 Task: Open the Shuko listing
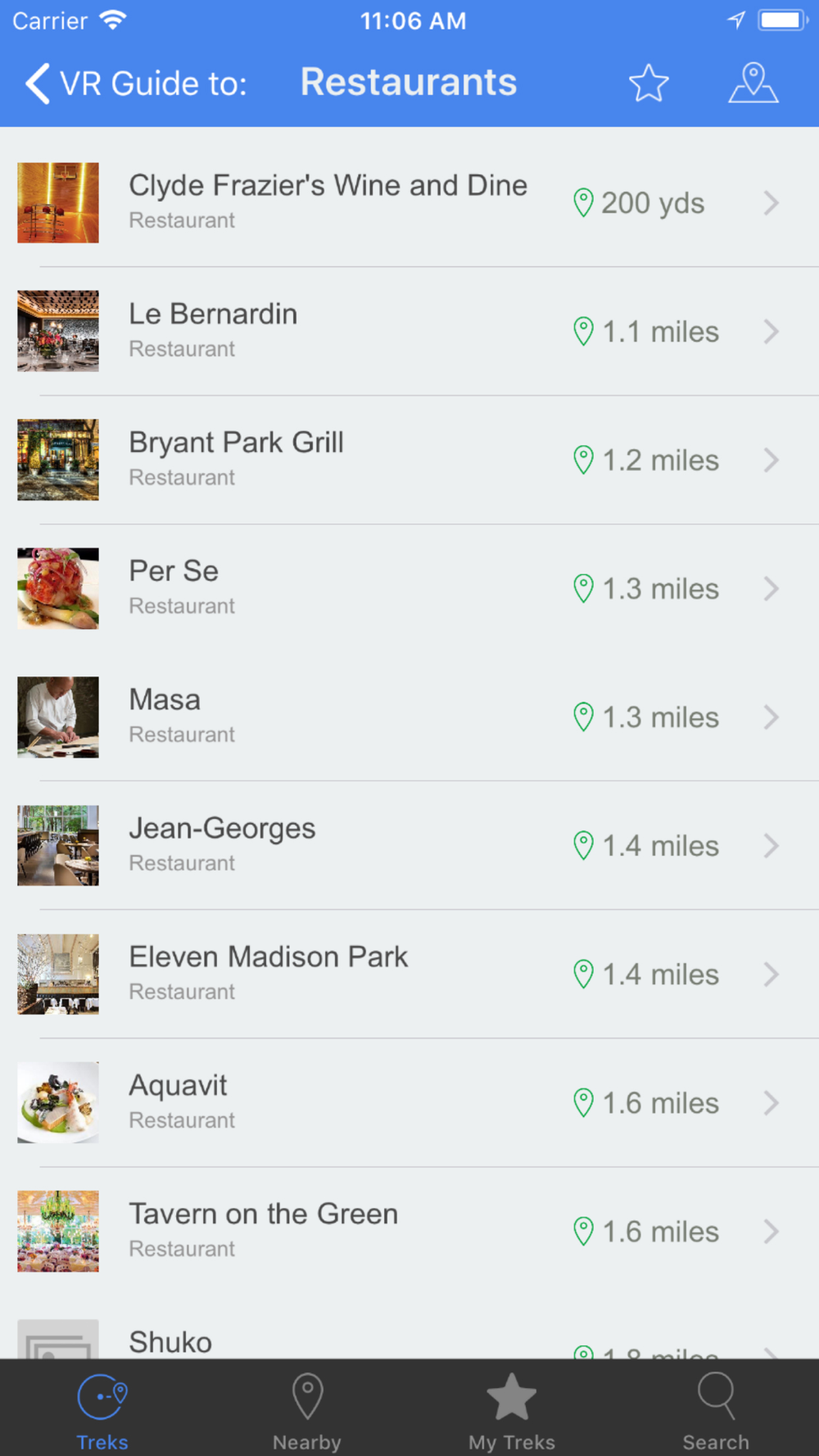tap(409, 1328)
